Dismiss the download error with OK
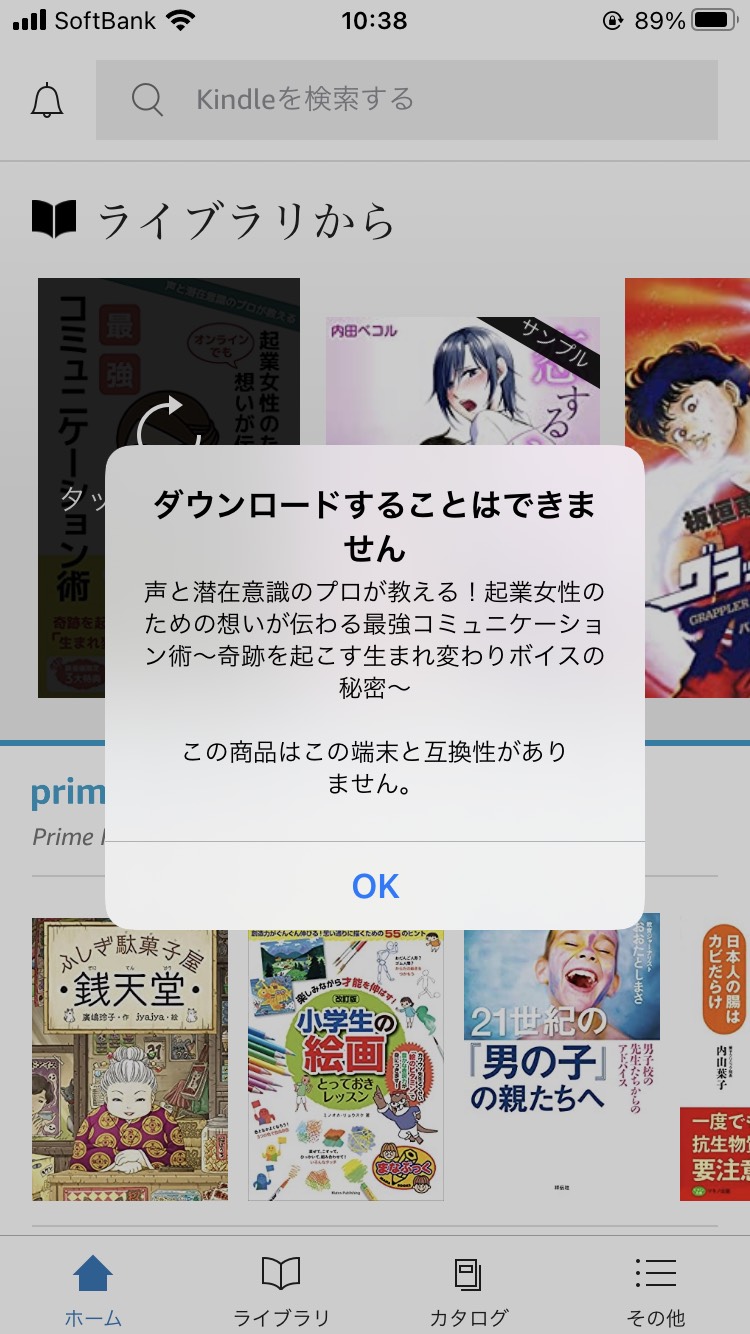This screenshot has width=750, height=1334. coord(375,886)
